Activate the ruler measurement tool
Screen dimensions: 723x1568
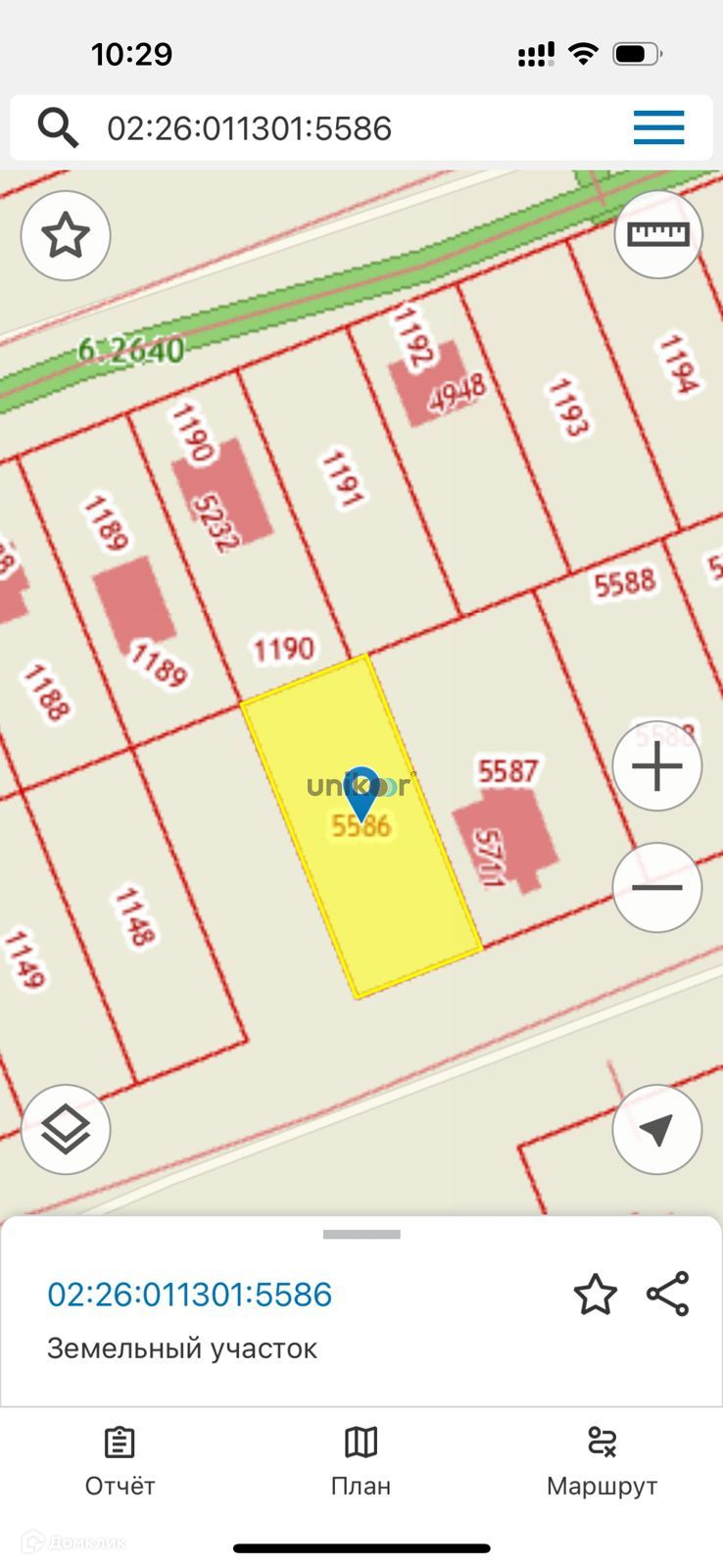coord(657,234)
